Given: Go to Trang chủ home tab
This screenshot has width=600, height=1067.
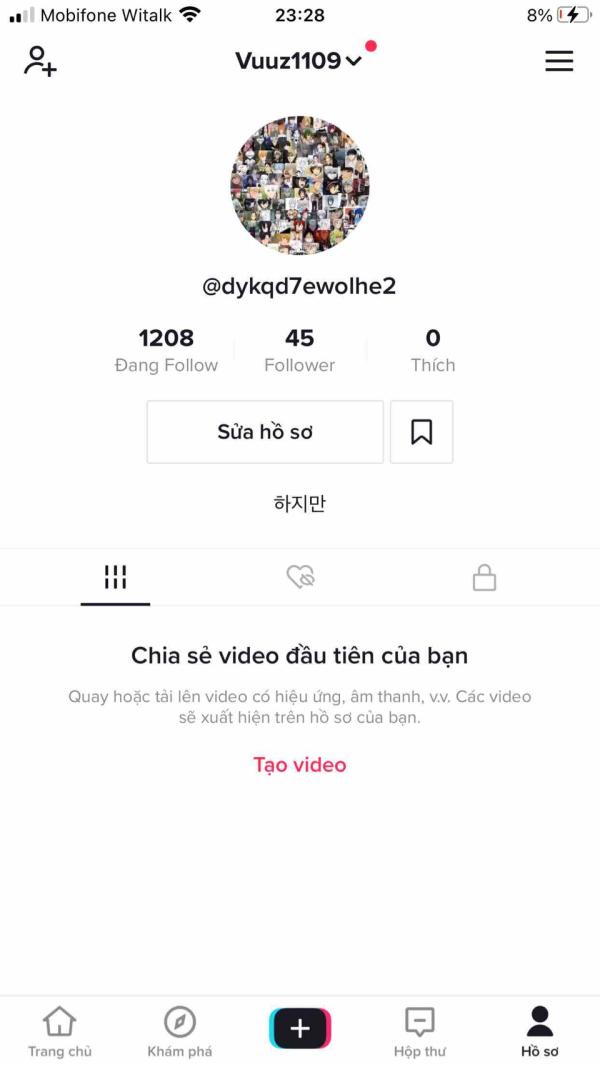Looking at the screenshot, I should pos(60,1032).
